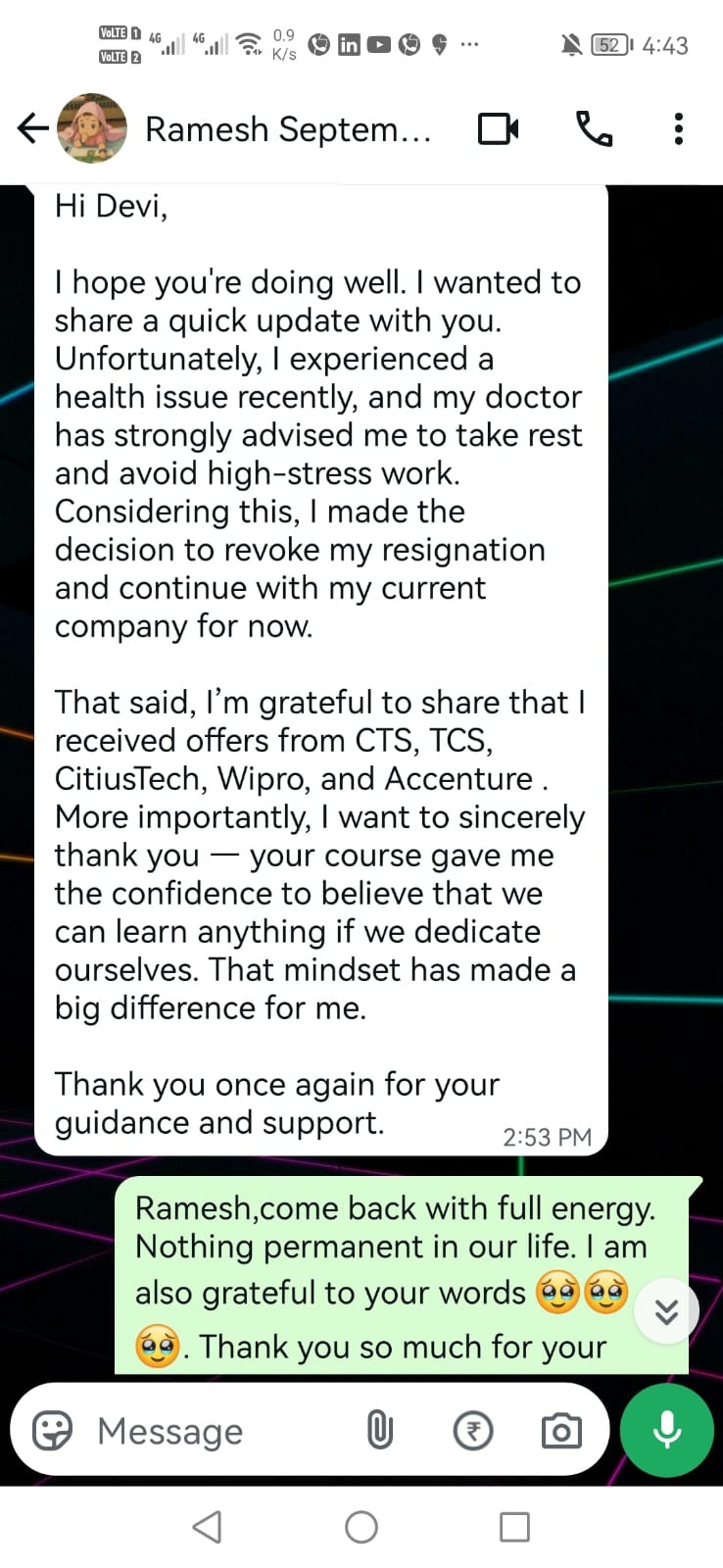Open the emoji and sticker picker
This screenshot has width=723, height=1568.
coord(52,1431)
